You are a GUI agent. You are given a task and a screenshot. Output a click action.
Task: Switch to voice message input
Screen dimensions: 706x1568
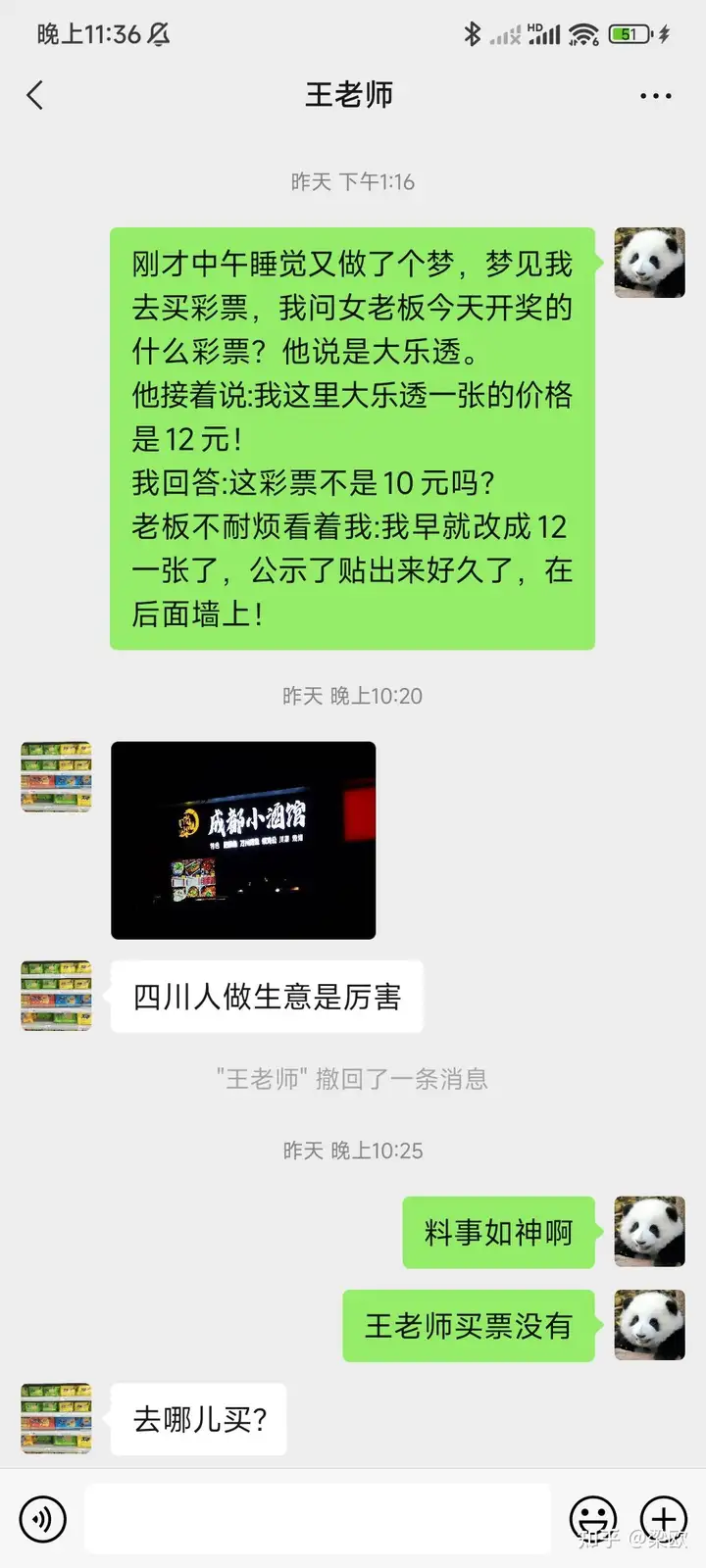click(x=42, y=1519)
